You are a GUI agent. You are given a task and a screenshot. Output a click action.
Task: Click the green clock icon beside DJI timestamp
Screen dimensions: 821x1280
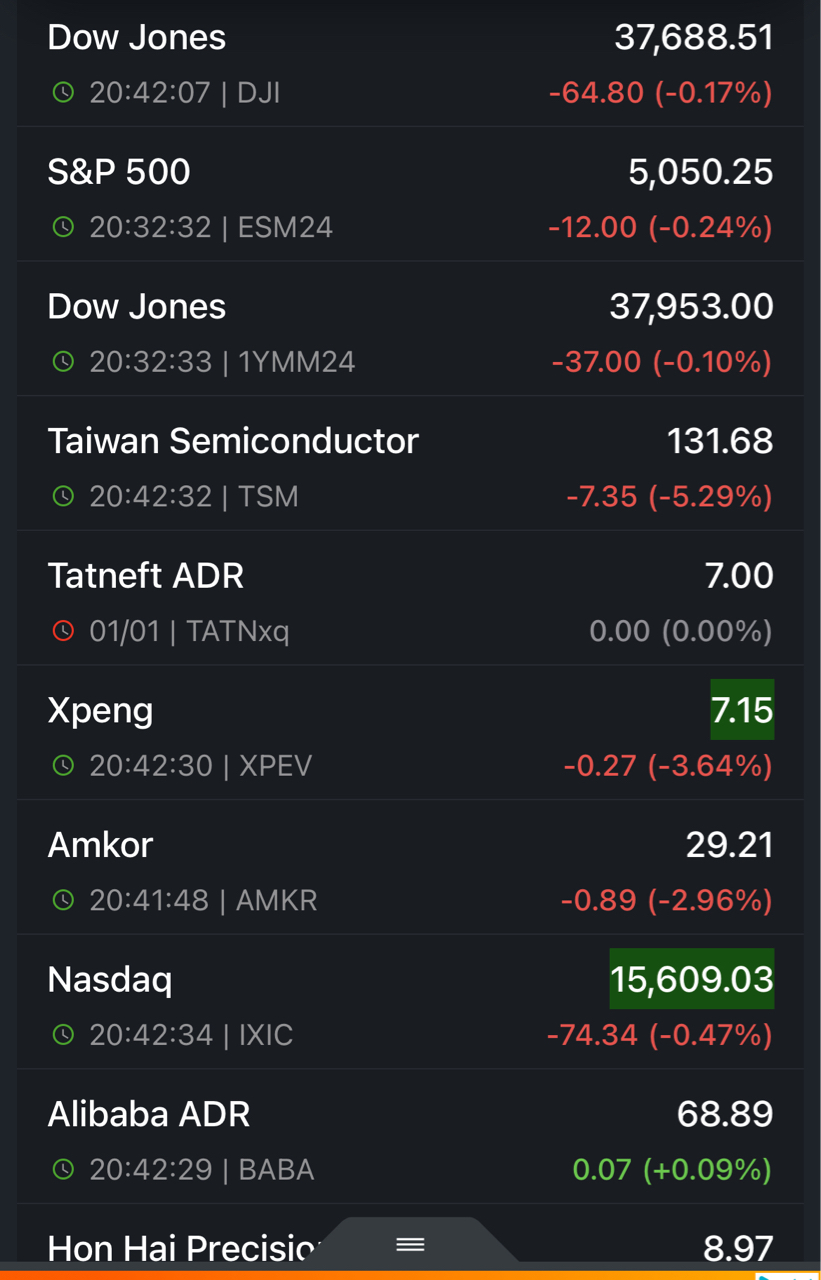pos(64,92)
